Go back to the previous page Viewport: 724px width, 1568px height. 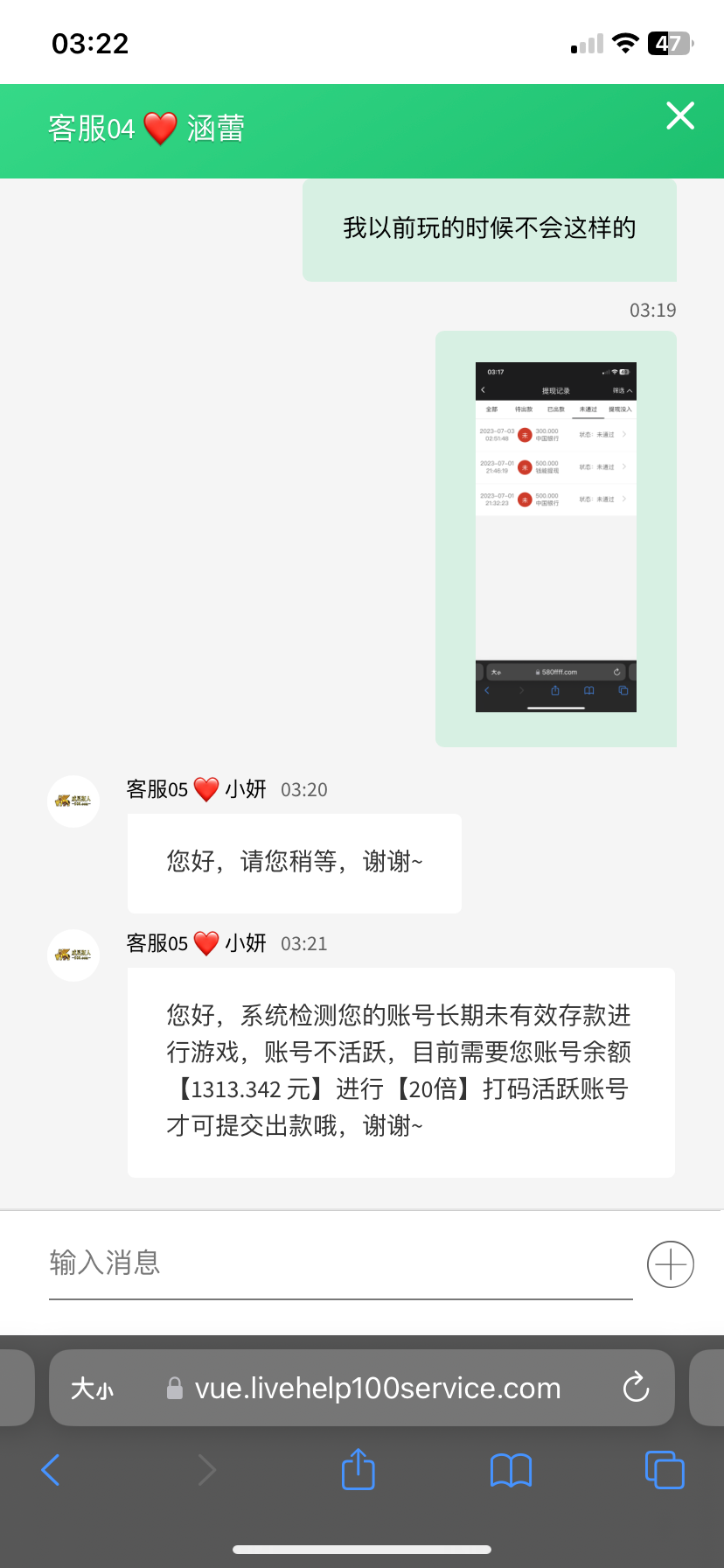tap(51, 1470)
